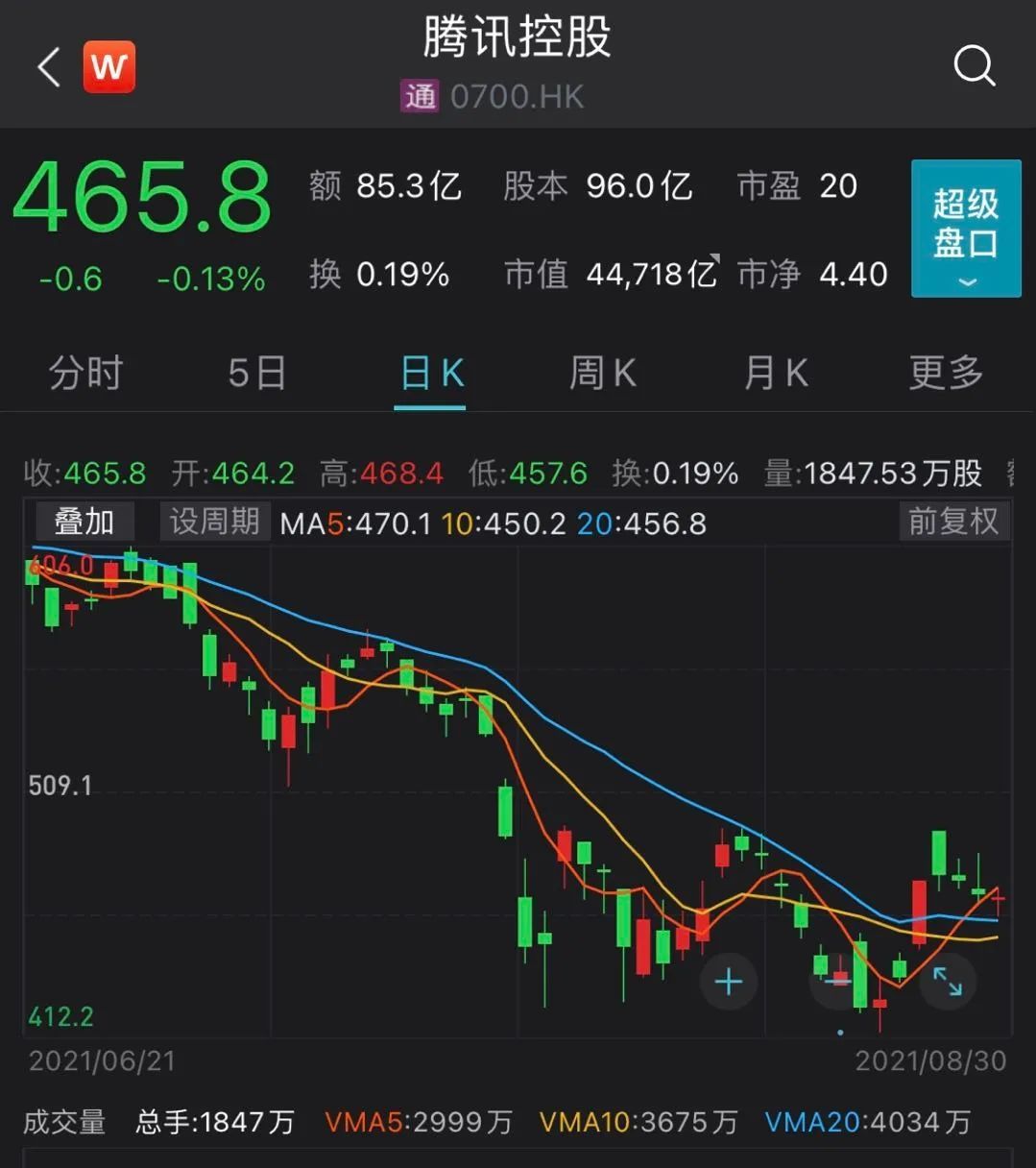Image resolution: width=1036 pixels, height=1168 pixels.
Task: Tap the 叠加 overlay button
Action: (x=84, y=522)
